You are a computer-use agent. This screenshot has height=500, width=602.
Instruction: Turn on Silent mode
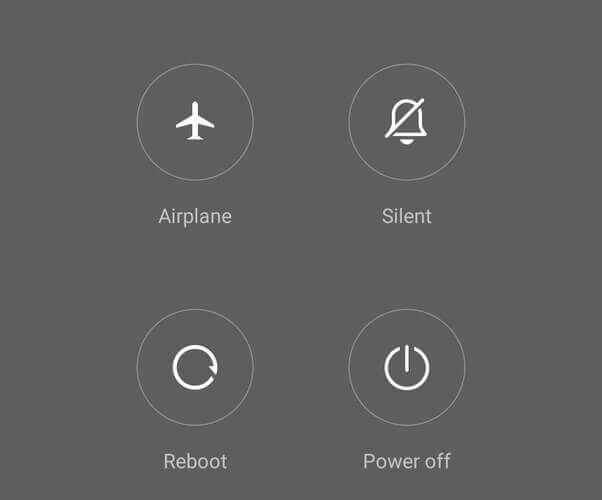[x=406, y=123]
